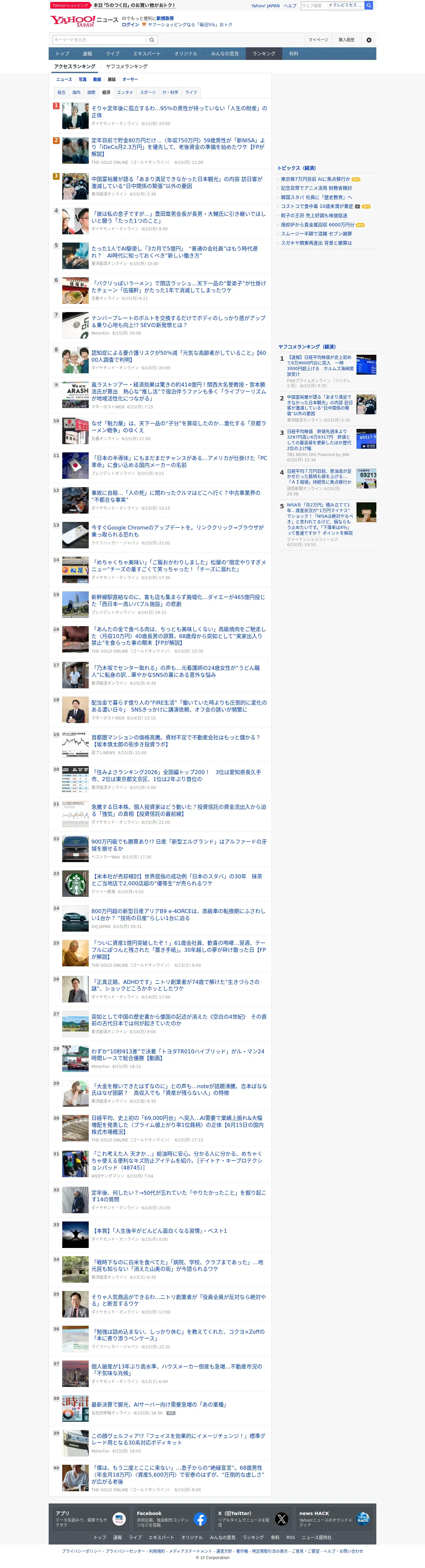Image resolution: width=425 pixels, height=1568 pixels.
Task: Tap the keyword search input field
Action: coord(99,40)
